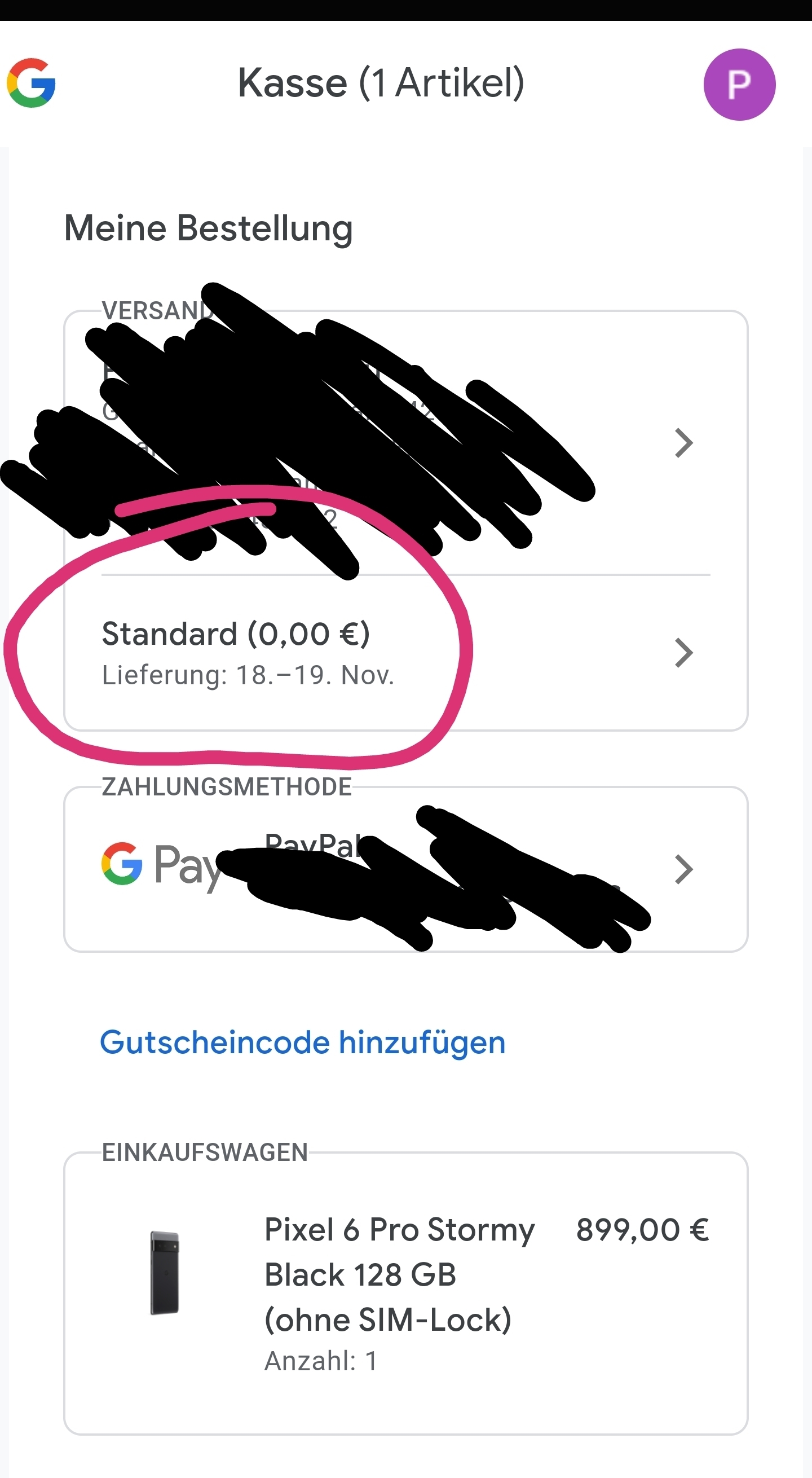The width and height of the screenshot is (812, 1478).
Task: Open the Pixel 6 Pro Stormy Black item
Action: point(405,1293)
